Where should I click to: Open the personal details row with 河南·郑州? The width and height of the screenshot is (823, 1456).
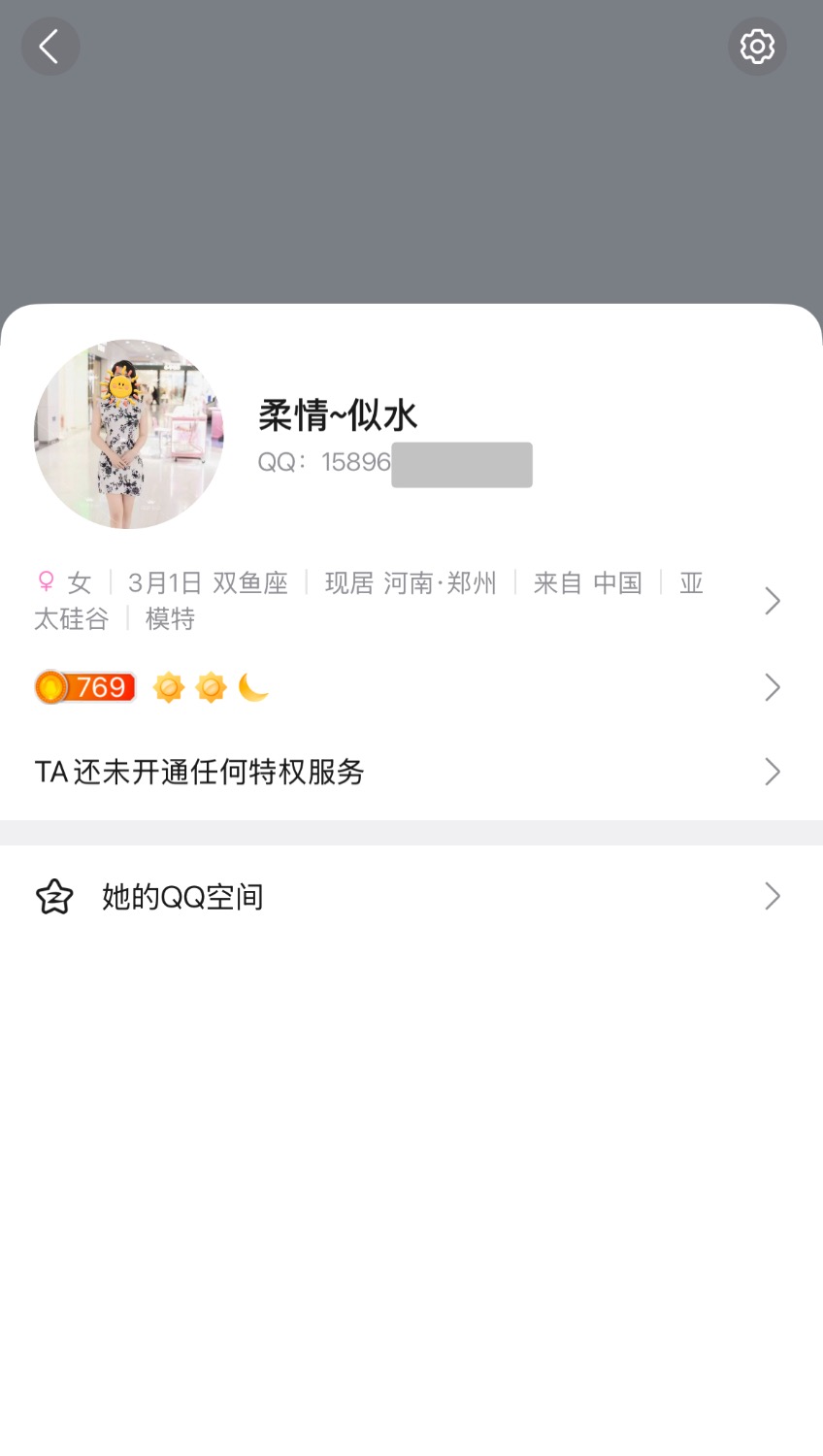(x=408, y=600)
